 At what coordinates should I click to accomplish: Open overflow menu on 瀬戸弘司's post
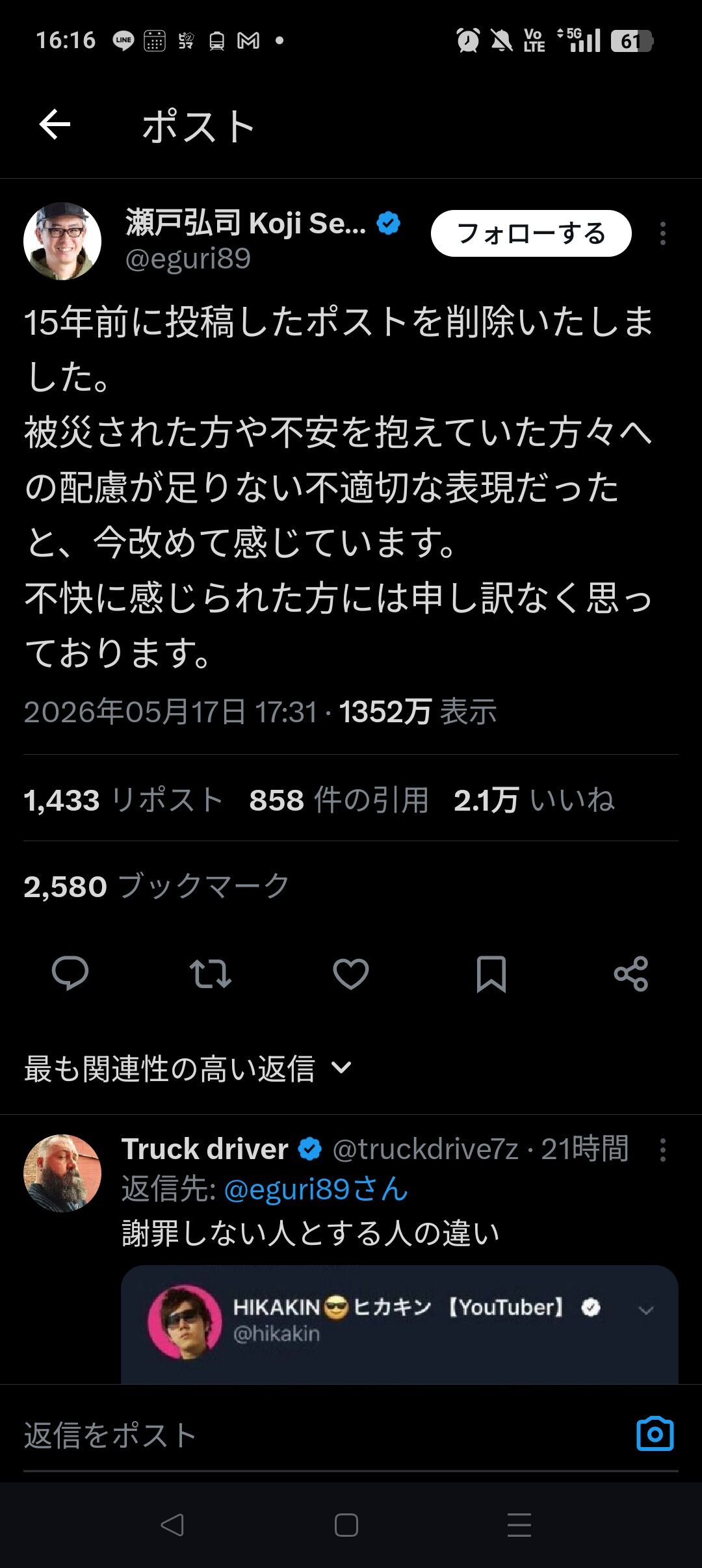[662, 233]
